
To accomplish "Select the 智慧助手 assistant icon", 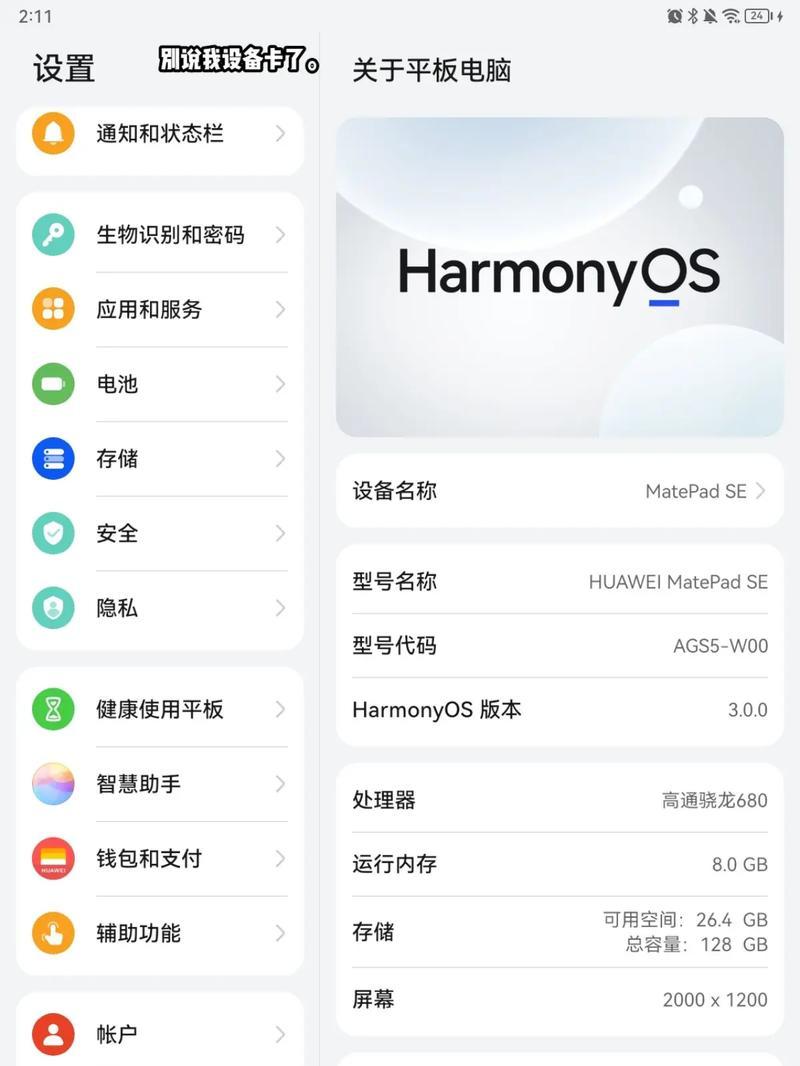I will [52, 783].
